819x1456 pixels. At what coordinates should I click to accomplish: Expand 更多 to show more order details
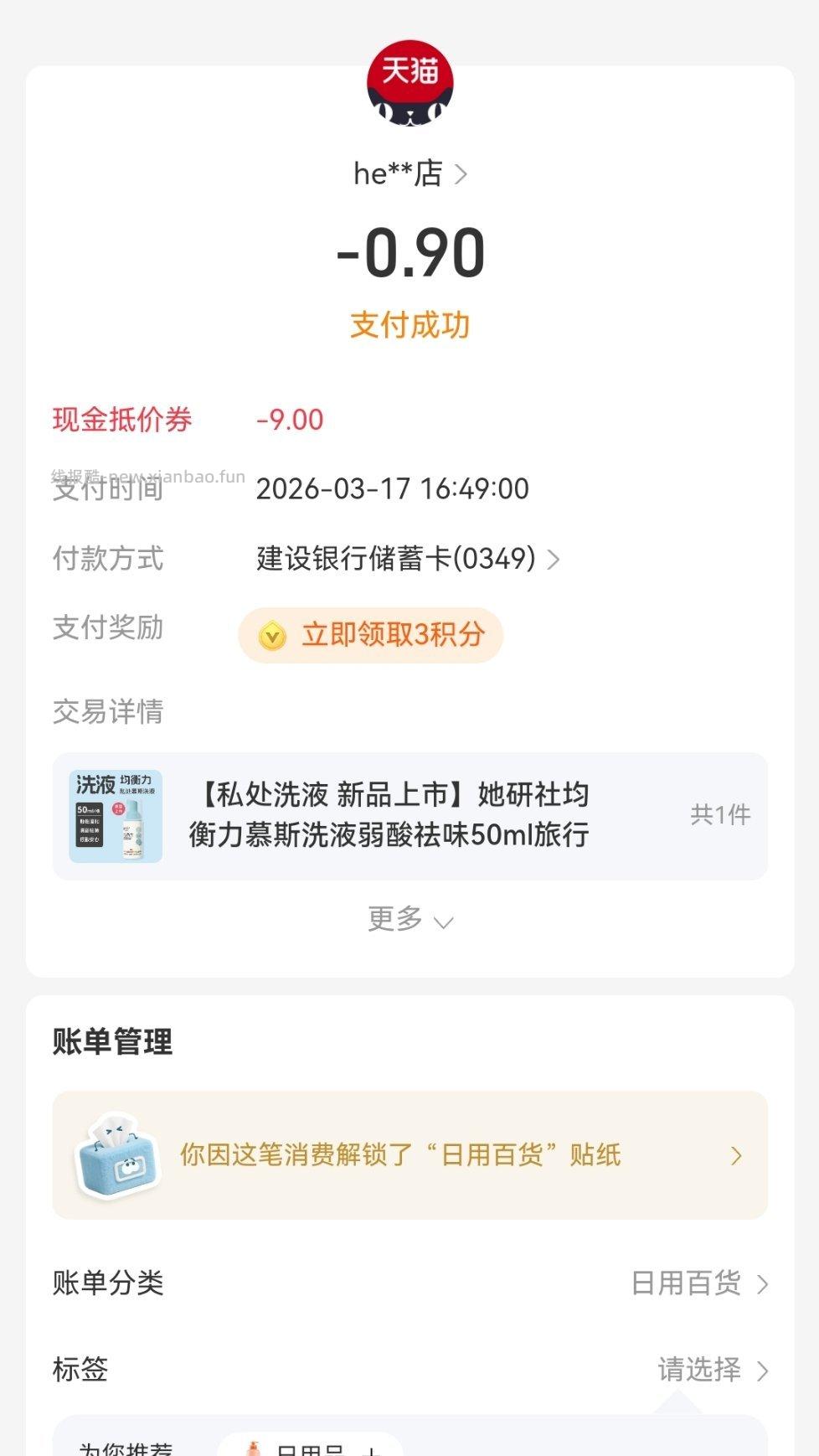point(409,919)
